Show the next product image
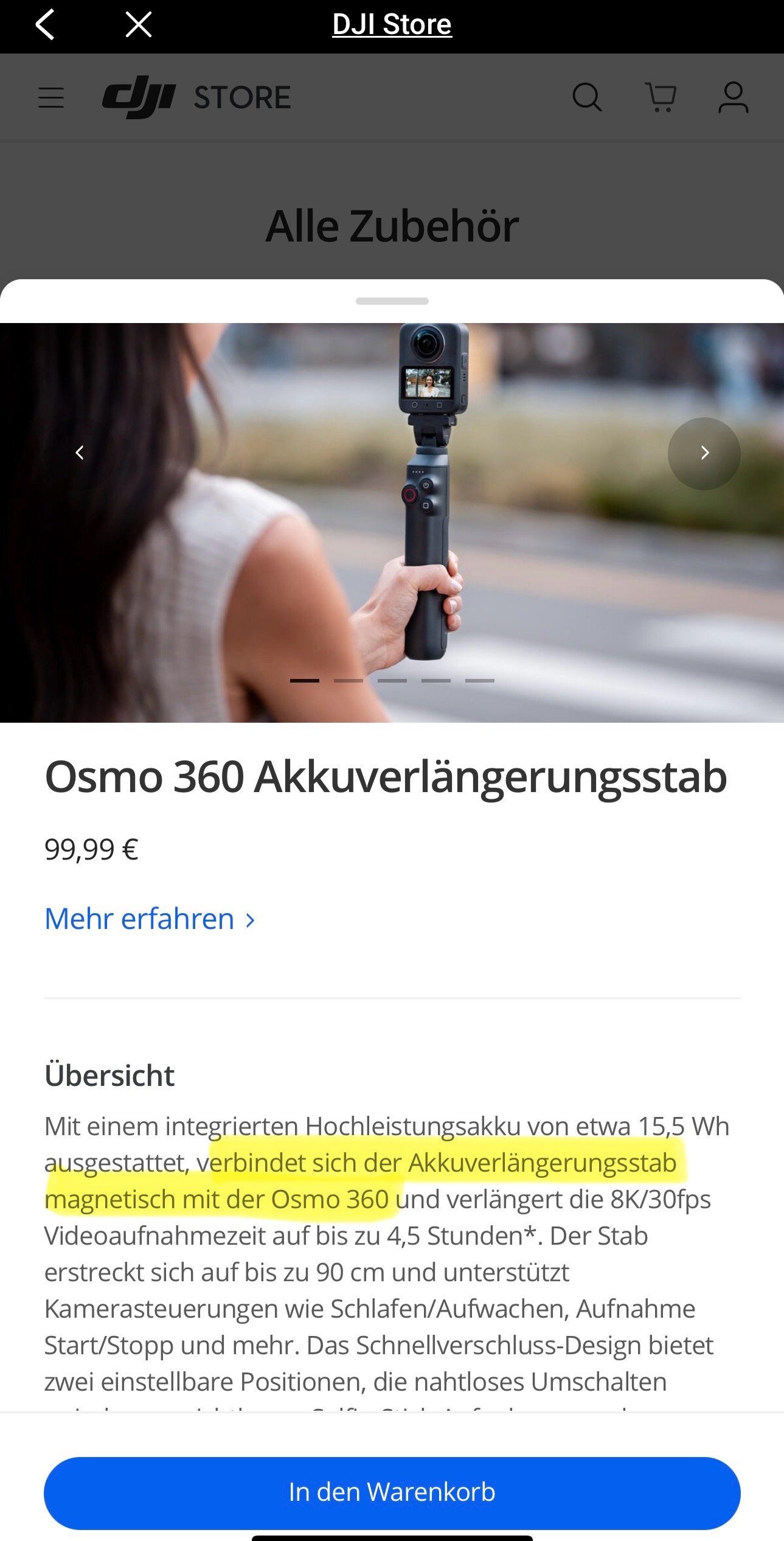 coord(704,453)
